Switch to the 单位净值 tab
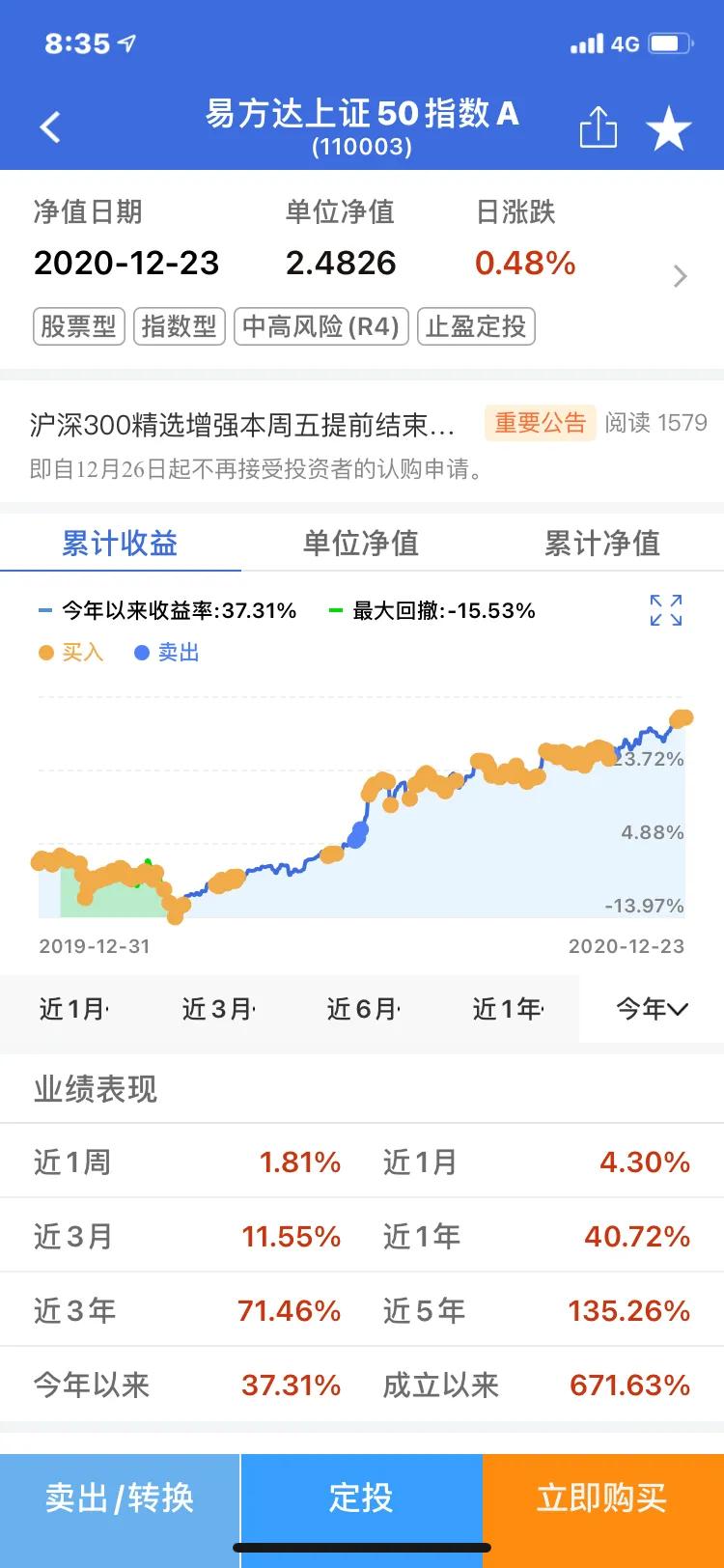This screenshot has height=1568, width=724. point(361,544)
